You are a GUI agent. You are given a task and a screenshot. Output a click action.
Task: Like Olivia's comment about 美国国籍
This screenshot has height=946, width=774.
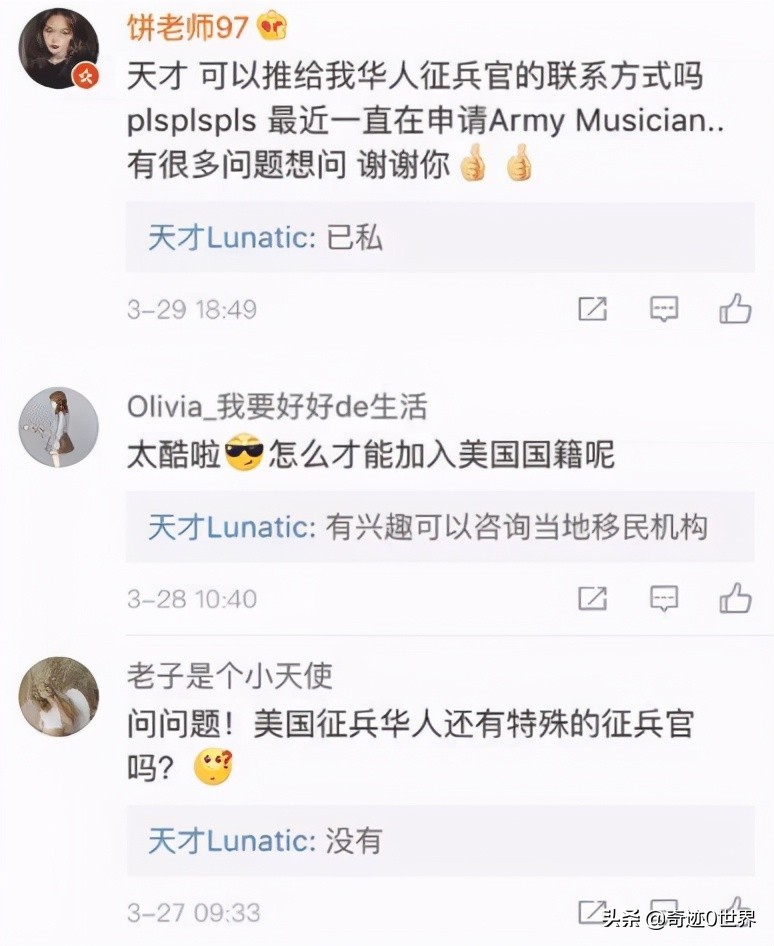click(x=735, y=599)
